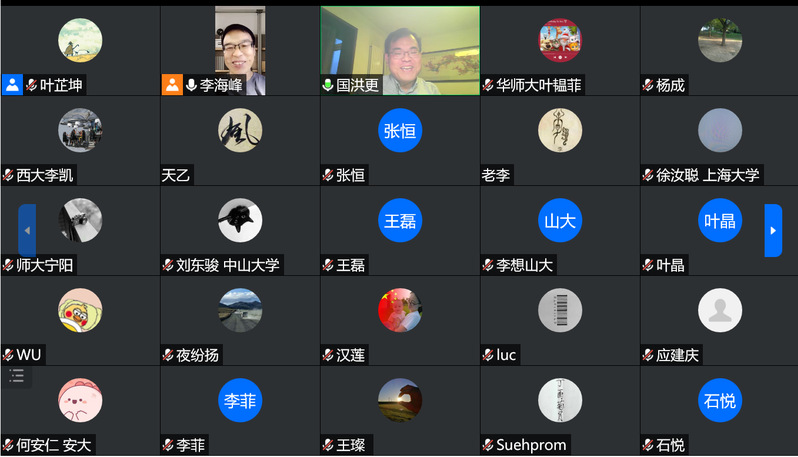
Task: Choose 杨成's participant tile
Action: pos(720,50)
